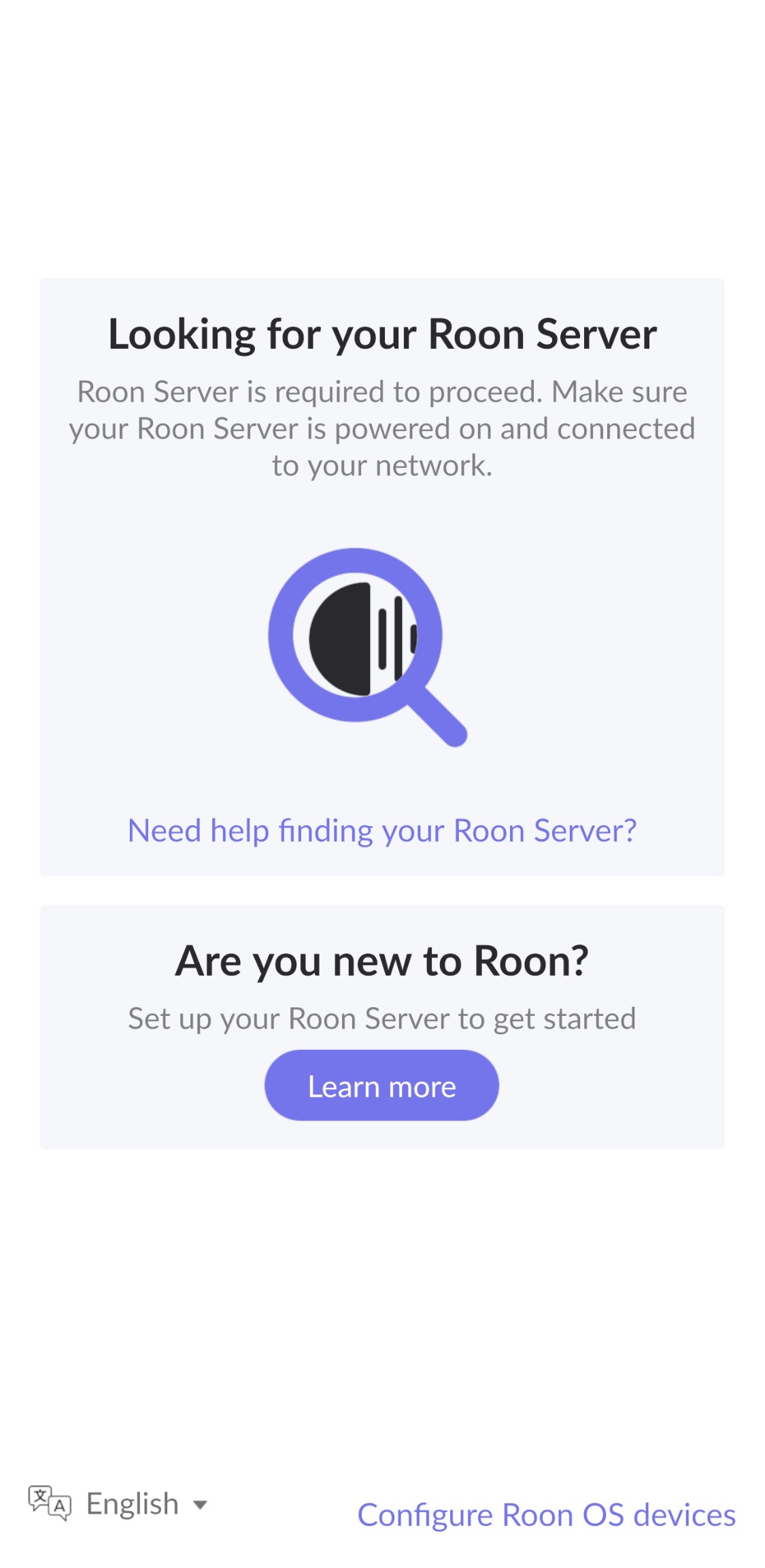This screenshot has height=1568, width=765.
Task: Open Configure Roon OS devices
Action: click(x=546, y=1514)
